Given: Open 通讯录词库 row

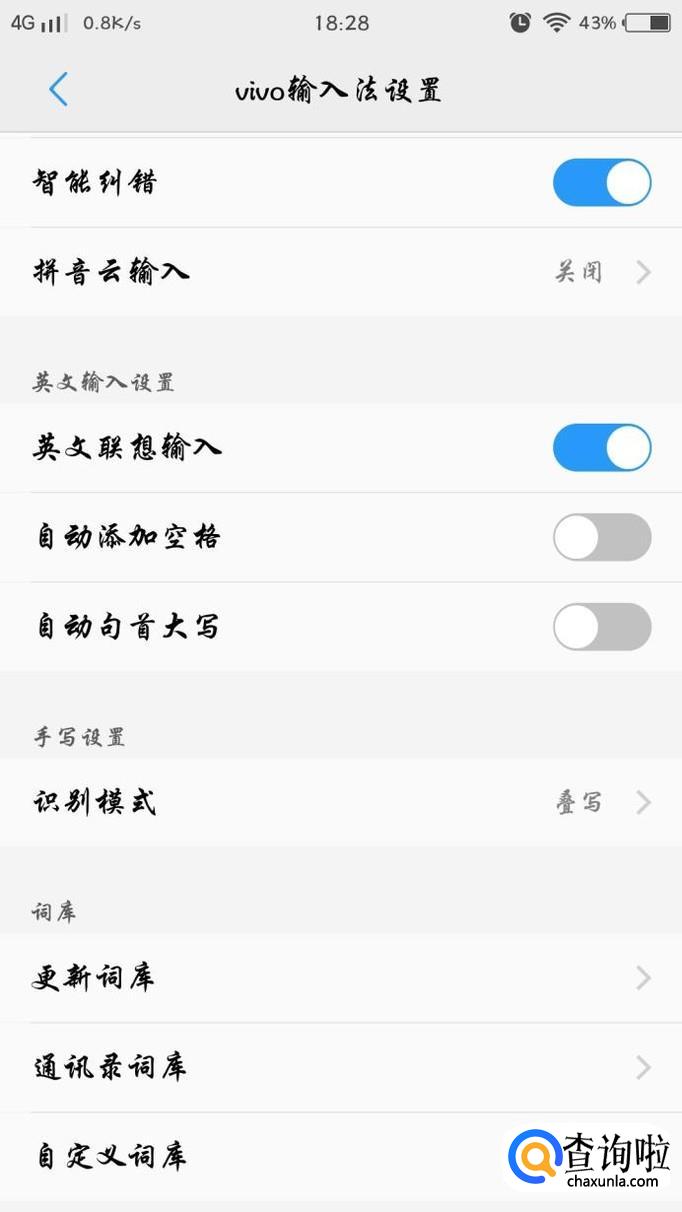Looking at the screenshot, I should [x=340, y=1067].
